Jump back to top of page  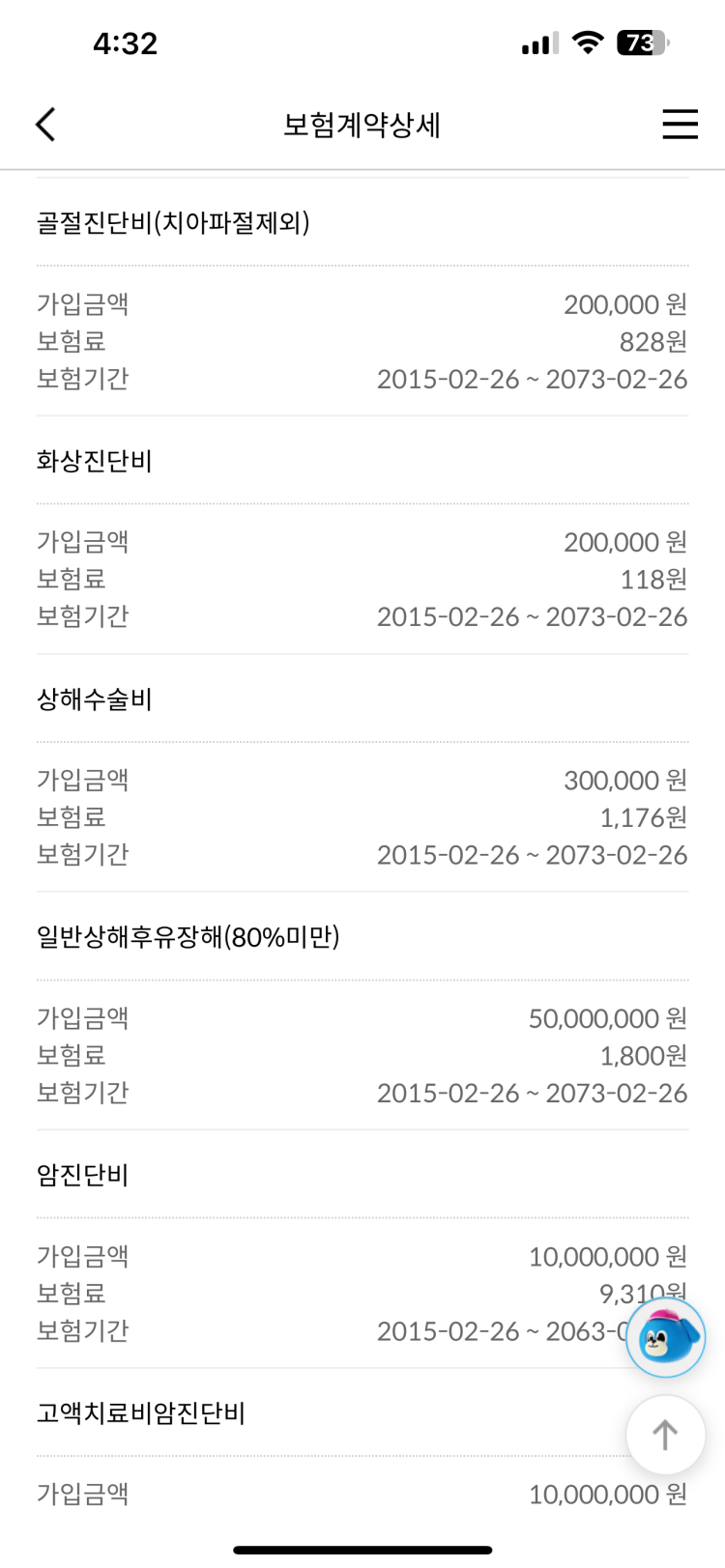pyautogui.click(x=665, y=1435)
